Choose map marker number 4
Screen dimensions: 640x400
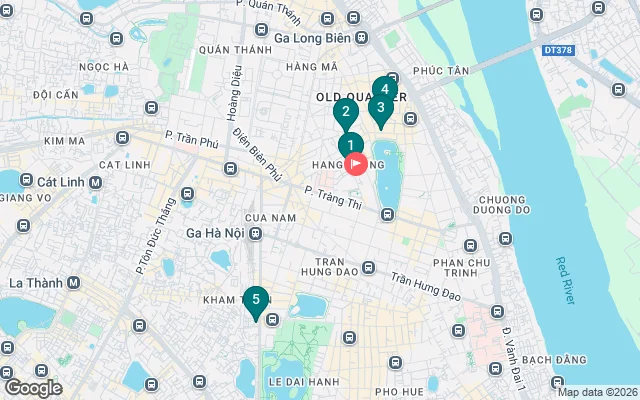385,89
